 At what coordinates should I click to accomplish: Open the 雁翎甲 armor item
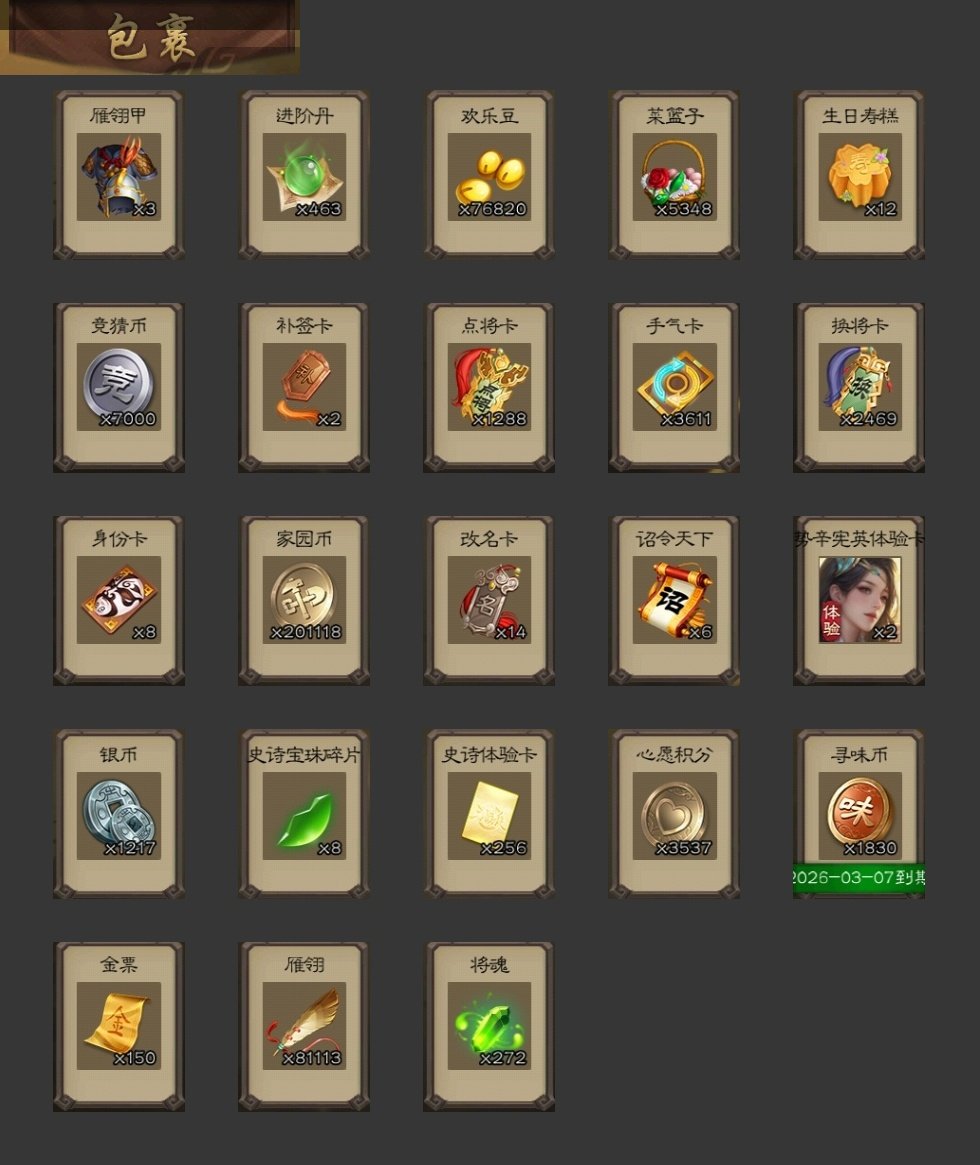click(x=119, y=177)
